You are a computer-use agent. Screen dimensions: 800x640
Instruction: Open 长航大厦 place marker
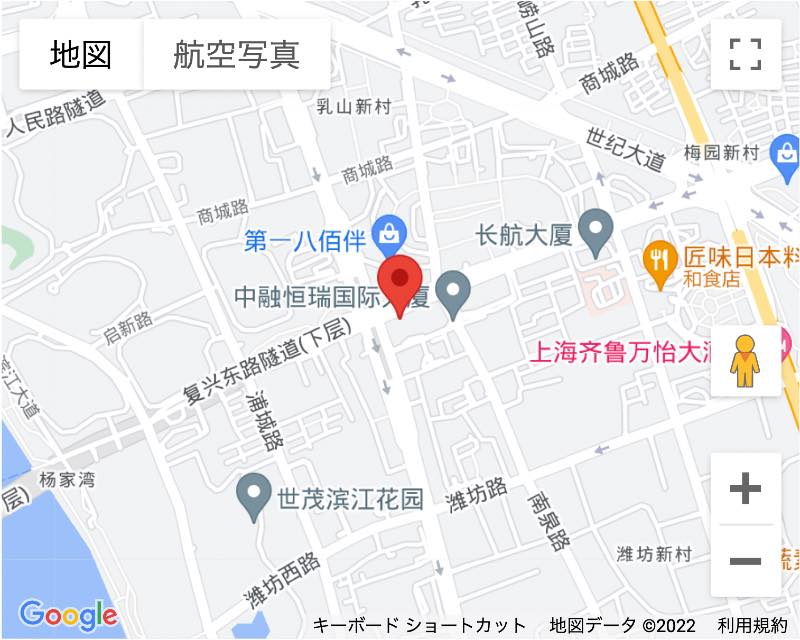point(597,231)
